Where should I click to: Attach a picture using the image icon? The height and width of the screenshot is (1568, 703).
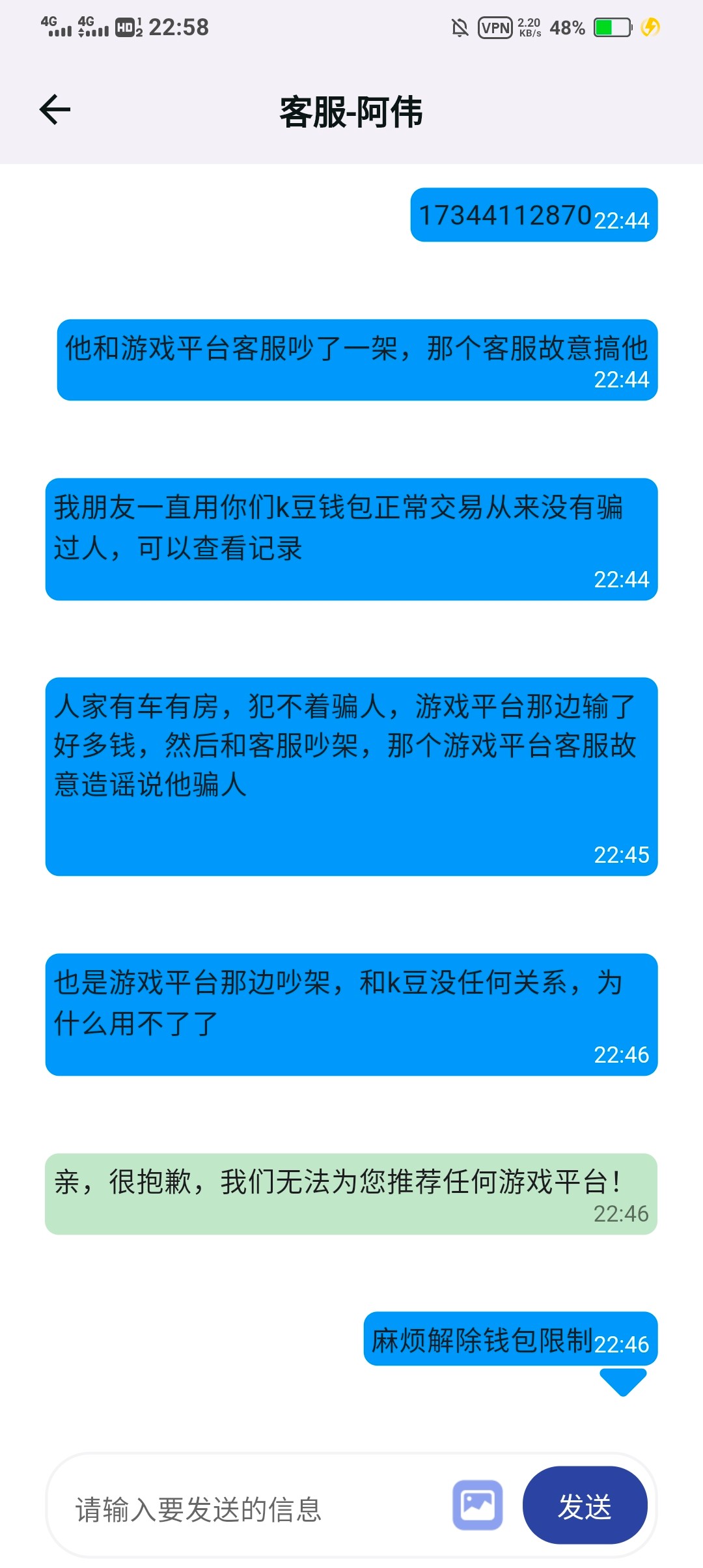[478, 1505]
